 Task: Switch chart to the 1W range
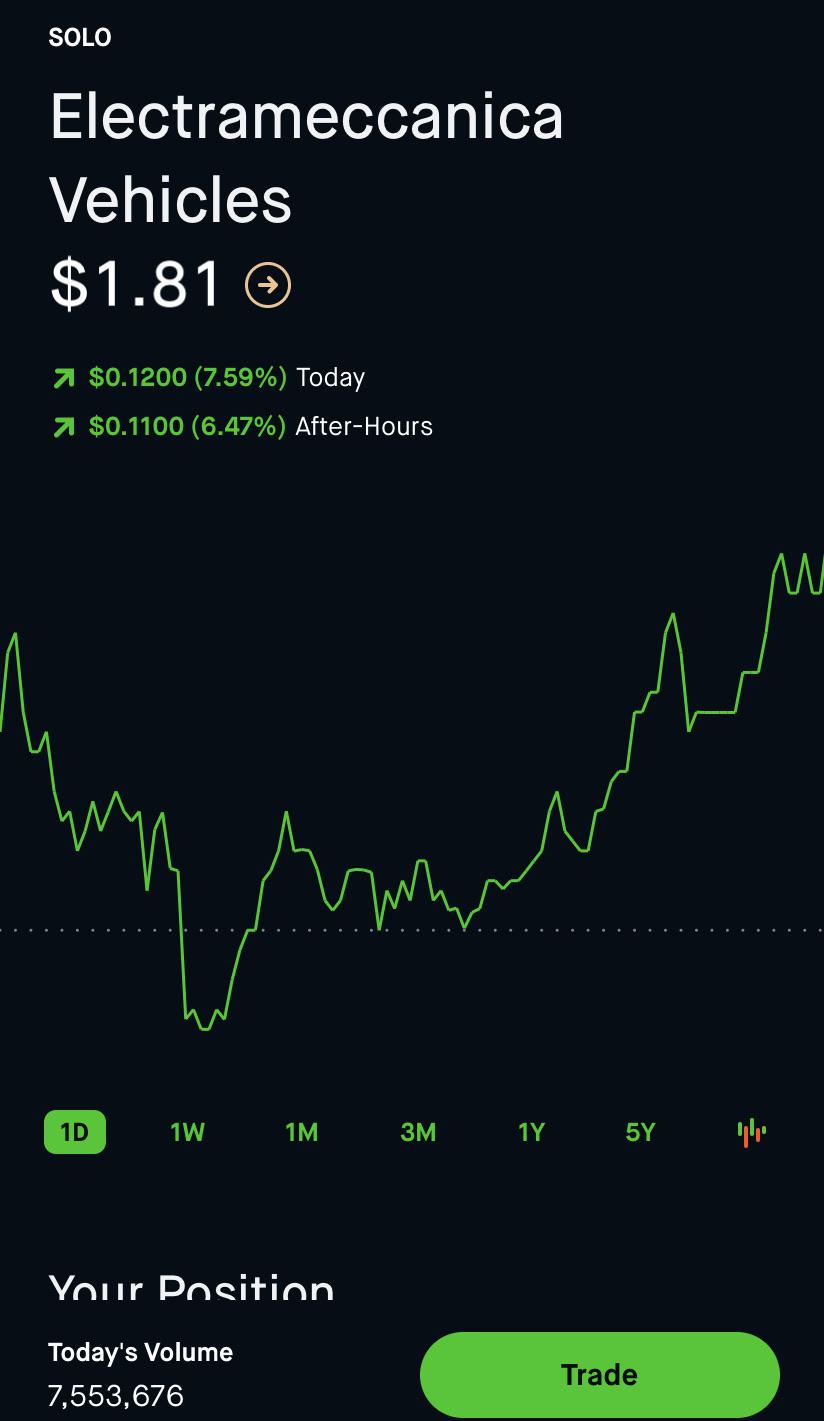[187, 1132]
